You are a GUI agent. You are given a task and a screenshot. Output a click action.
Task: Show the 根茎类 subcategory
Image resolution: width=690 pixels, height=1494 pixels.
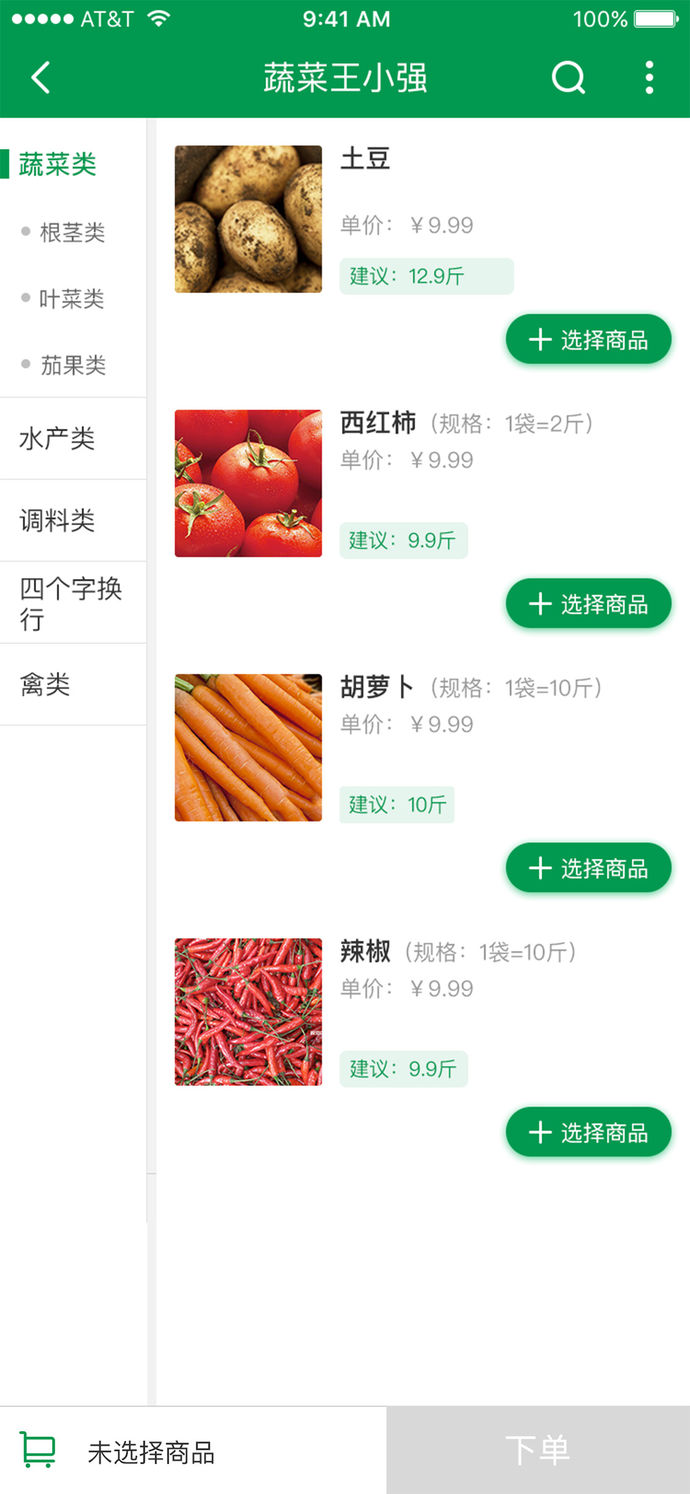click(72, 233)
